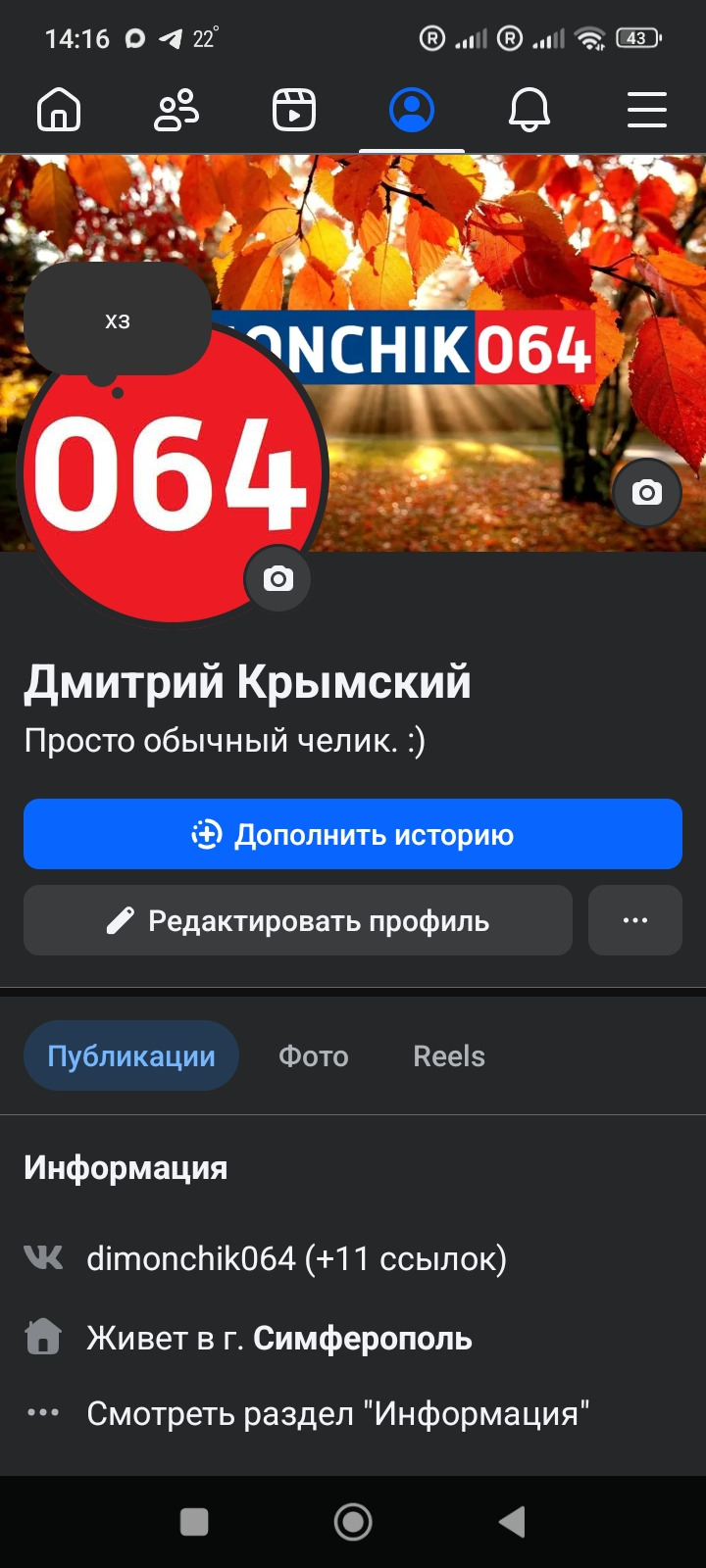Viewport: 706px width, 1568px height.
Task: Go to the Facebook home feed
Action: [x=59, y=109]
